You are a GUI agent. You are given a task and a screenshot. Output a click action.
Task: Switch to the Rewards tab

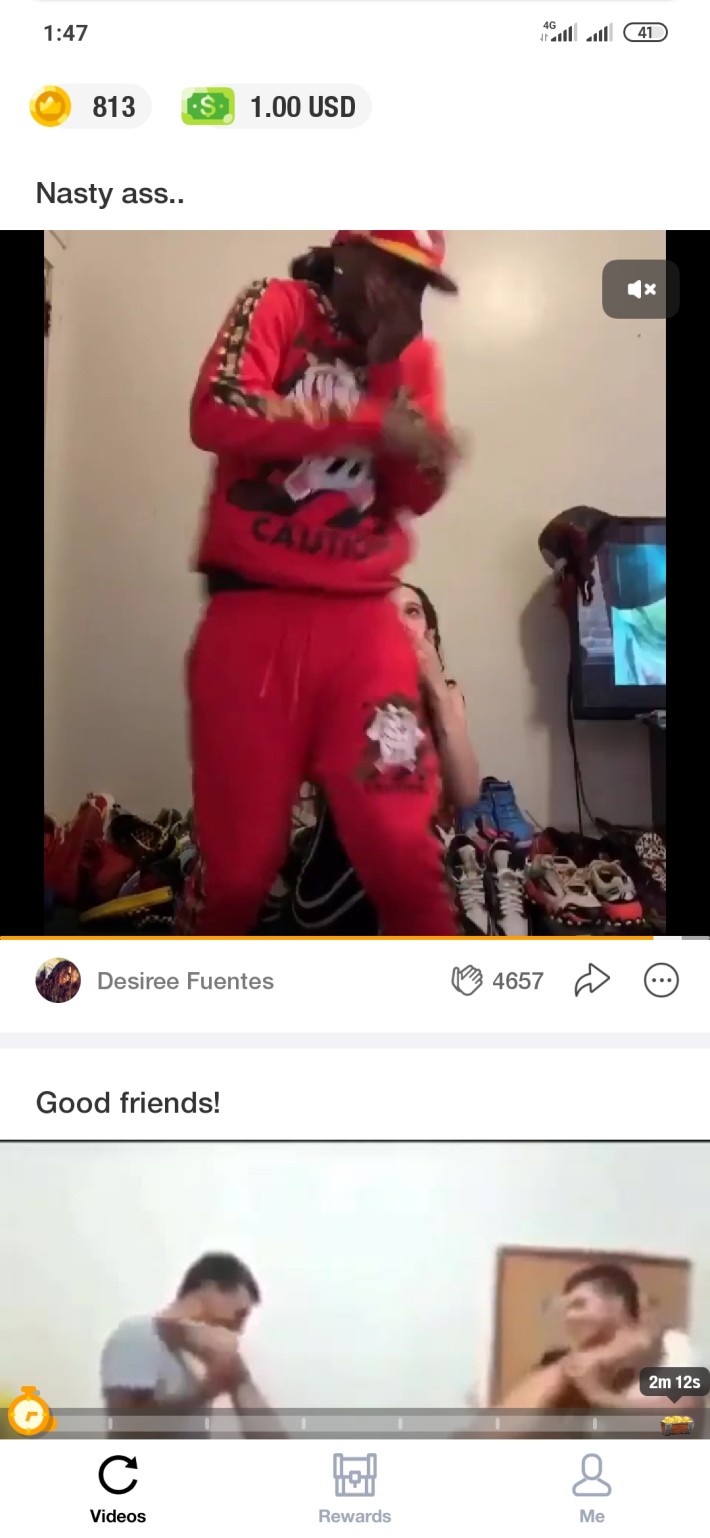pyautogui.click(x=355, y=1489)
